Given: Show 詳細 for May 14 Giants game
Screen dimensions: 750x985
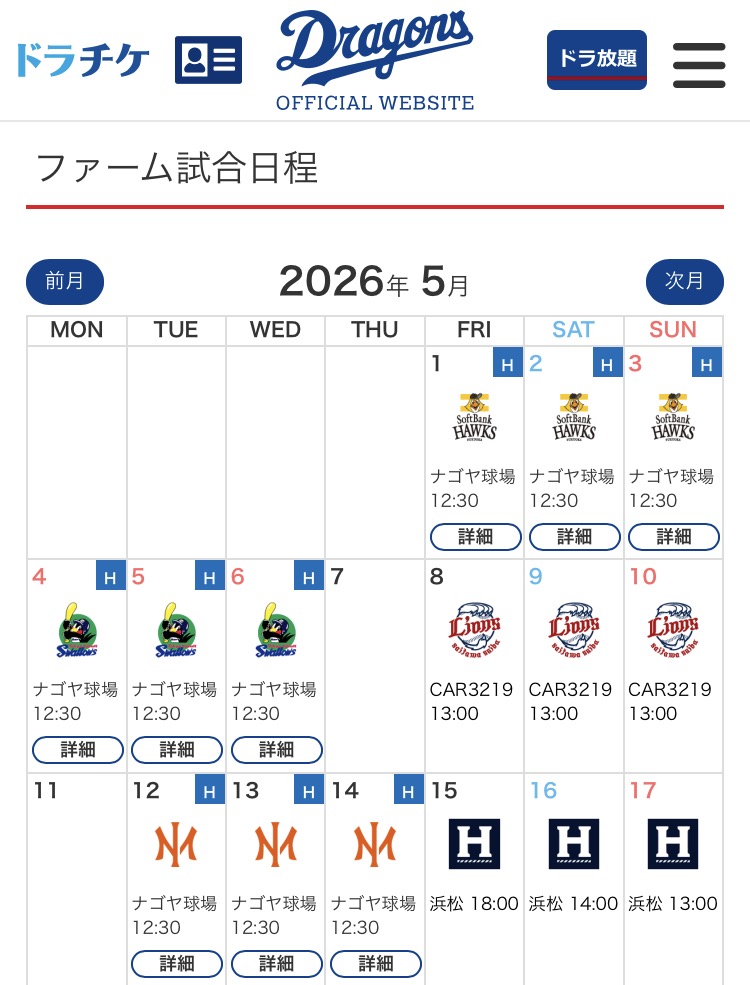Looking at the screenshot, I should 376,964.
